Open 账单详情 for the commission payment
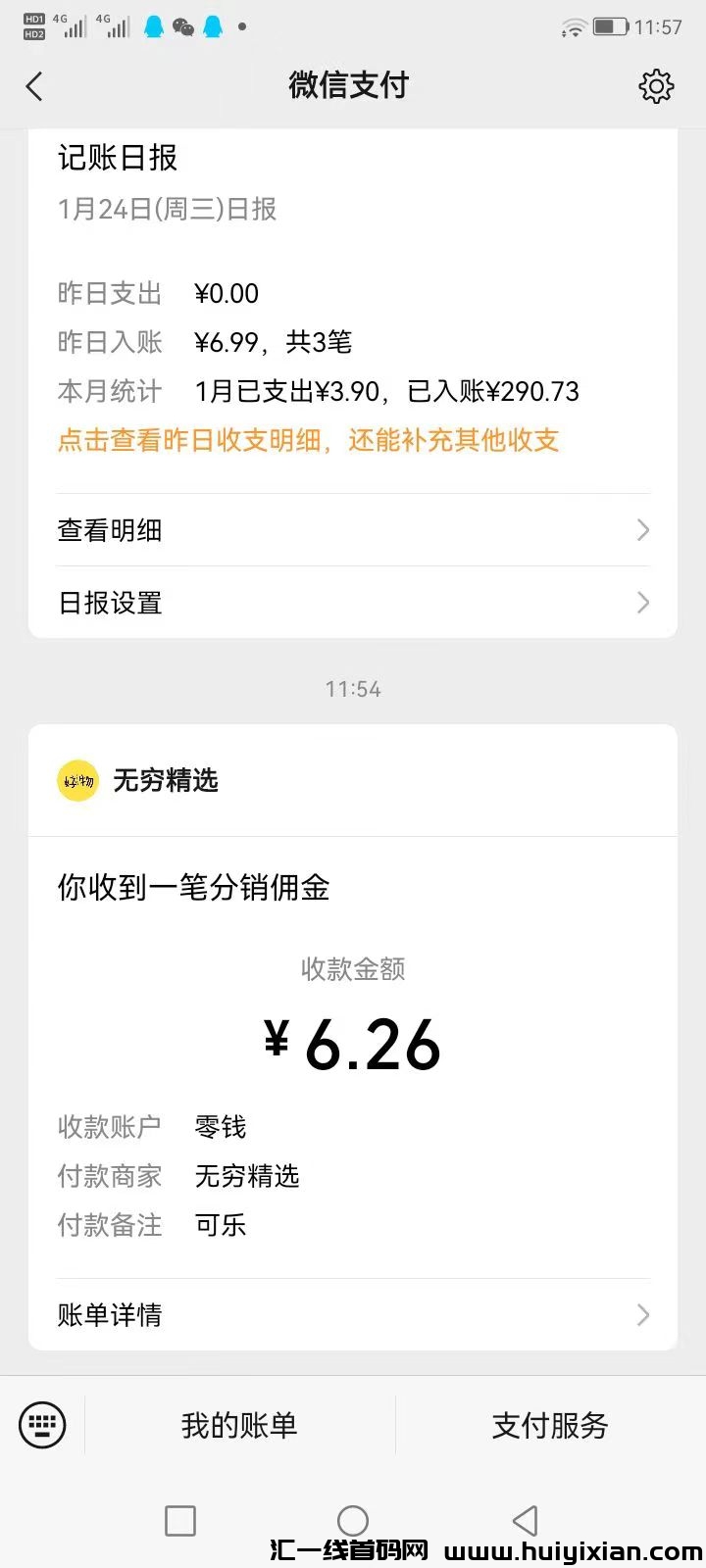The width and height of the screenshot is (706, 1568). pos(353,1315)
